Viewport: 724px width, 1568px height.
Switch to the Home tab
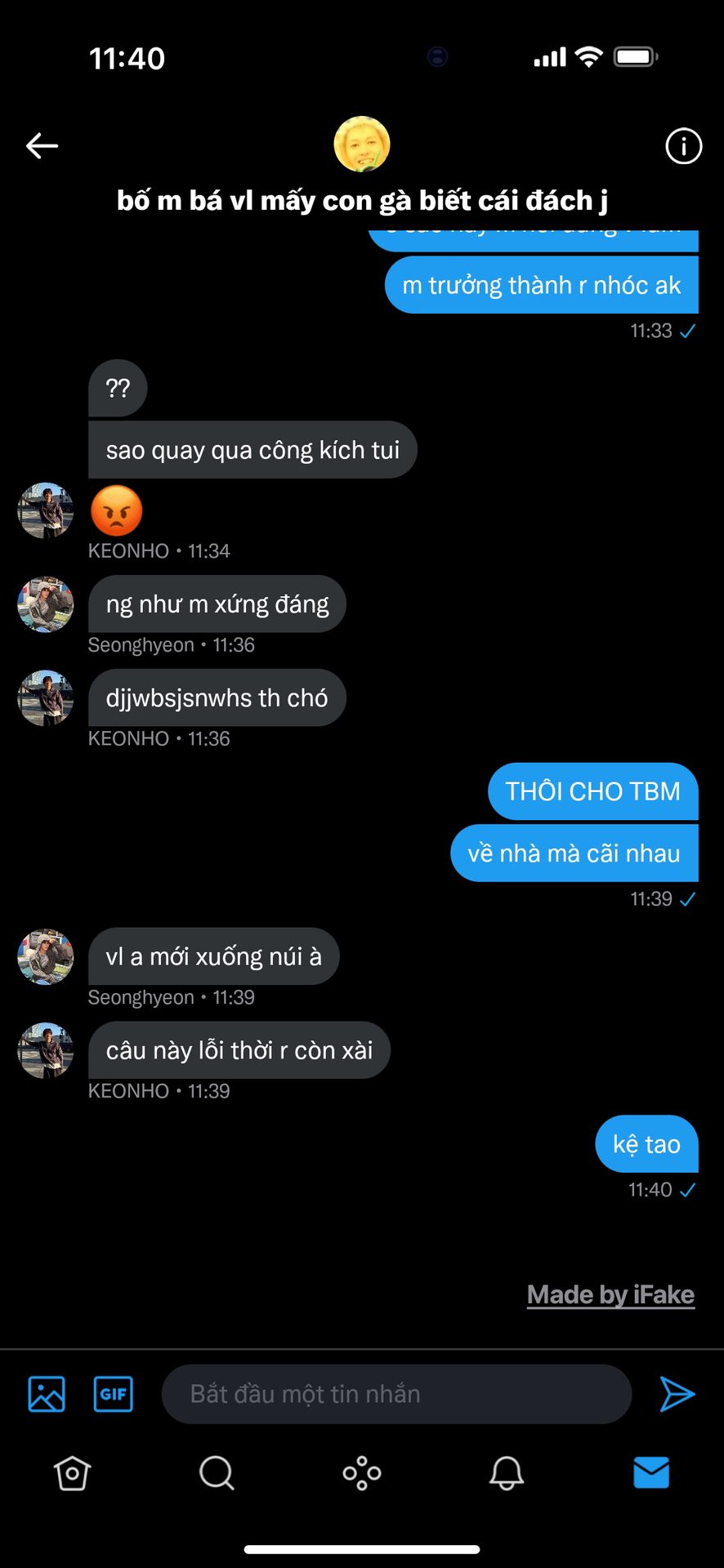pyautogui.click(x=72, y=1472)
